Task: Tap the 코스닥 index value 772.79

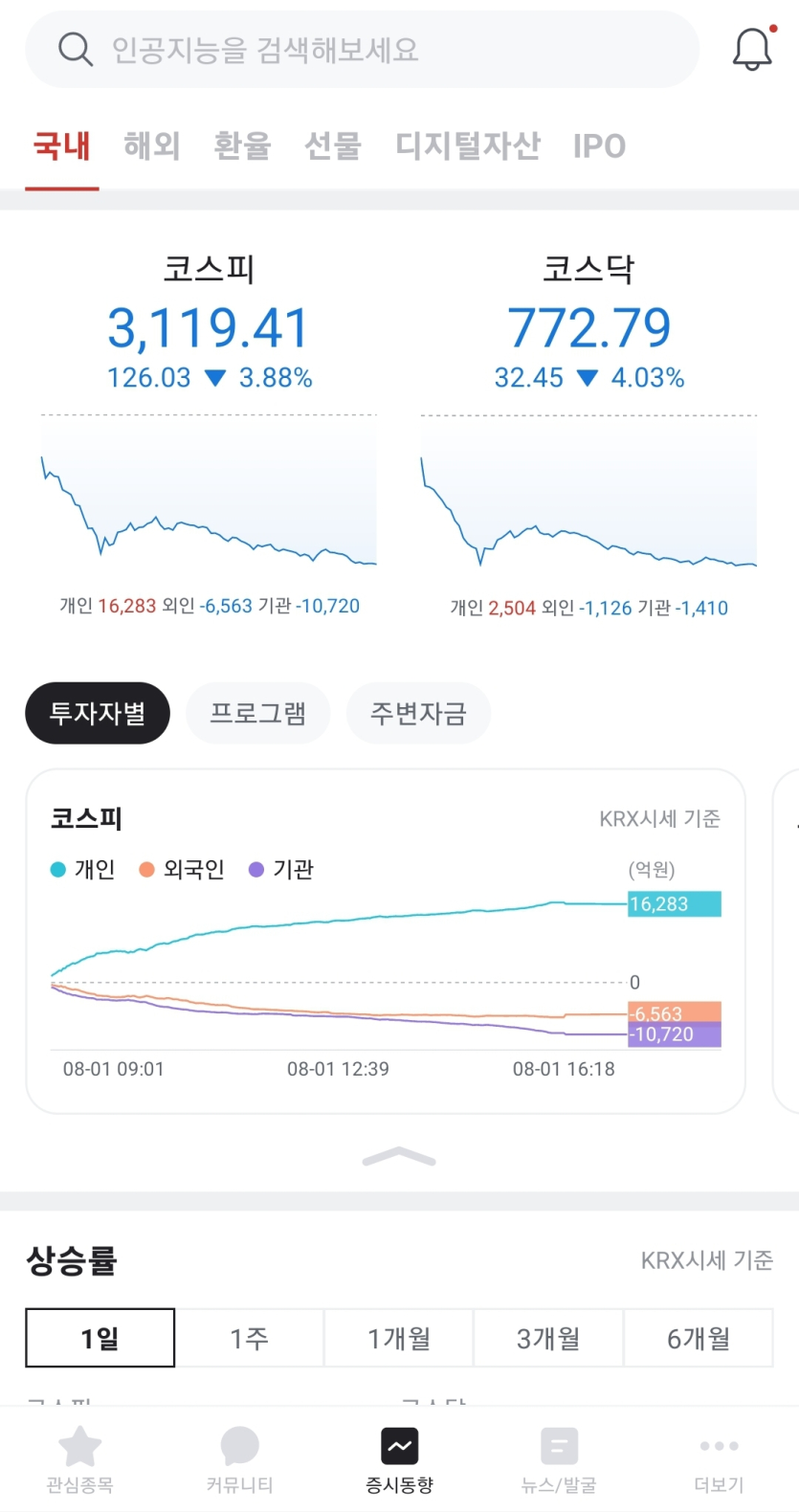Action: [x=591, y=328]
